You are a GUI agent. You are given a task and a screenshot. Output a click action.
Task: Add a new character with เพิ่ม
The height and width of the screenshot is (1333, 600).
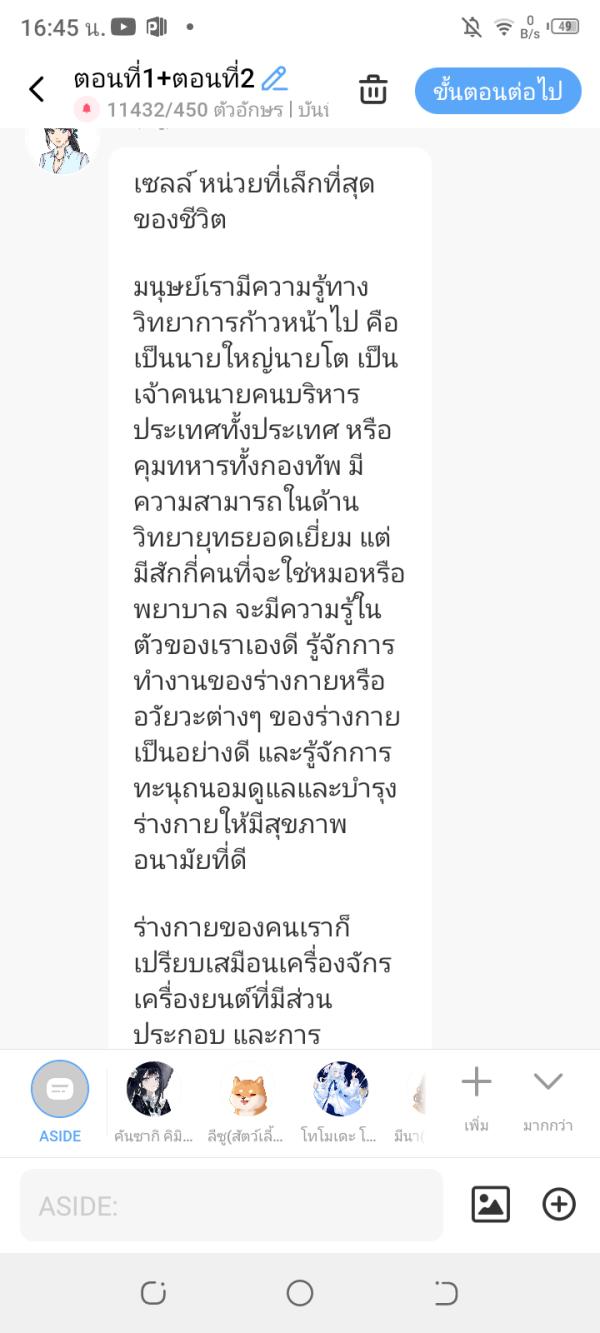coord(476,1094)
